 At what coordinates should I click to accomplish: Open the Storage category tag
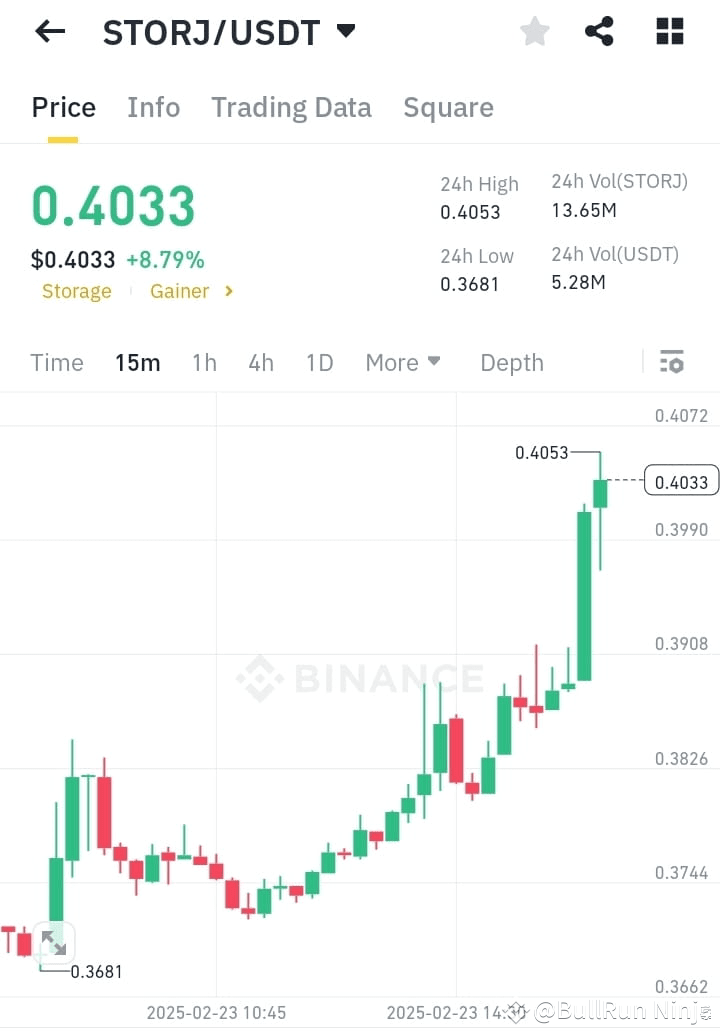coord(76,291)
